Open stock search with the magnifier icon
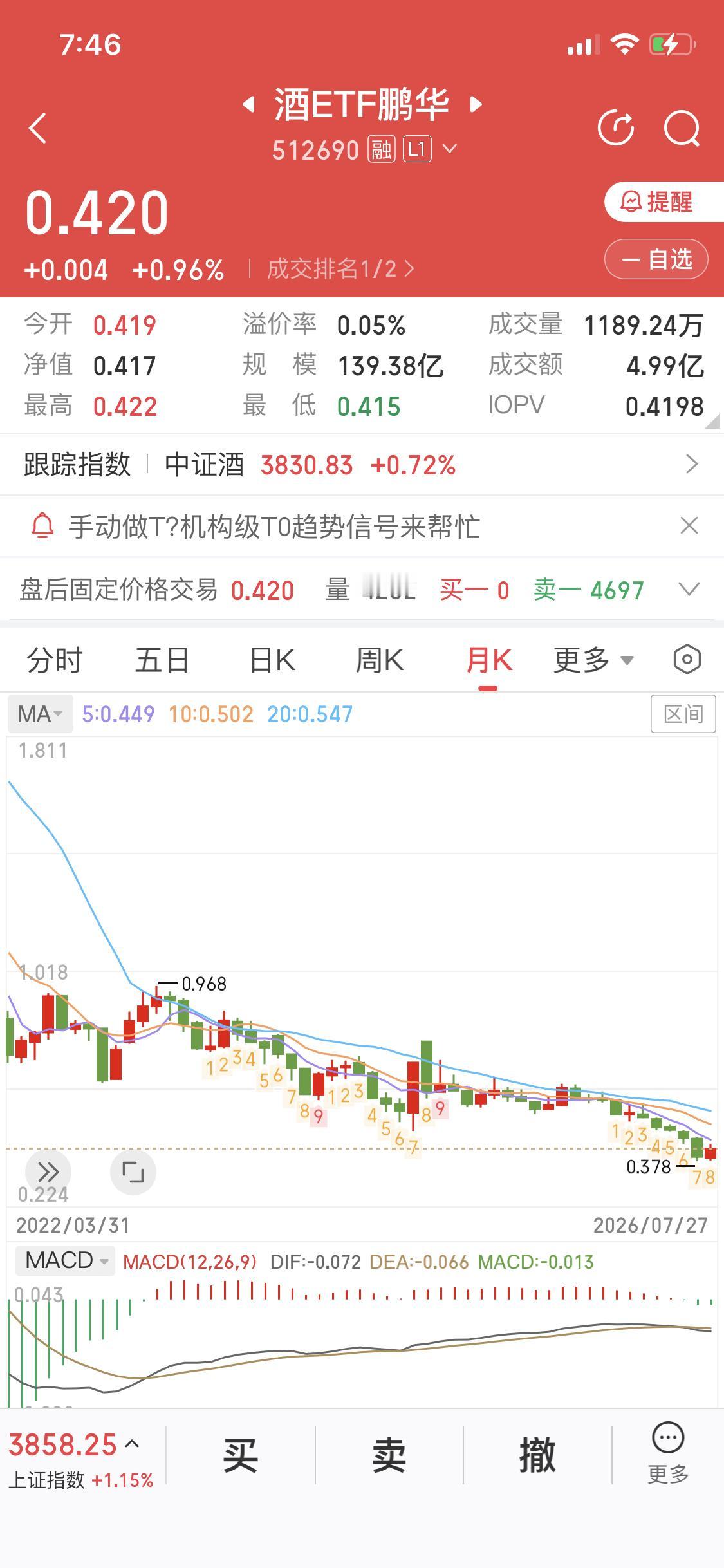724x1568 pixels. point(682,128)
